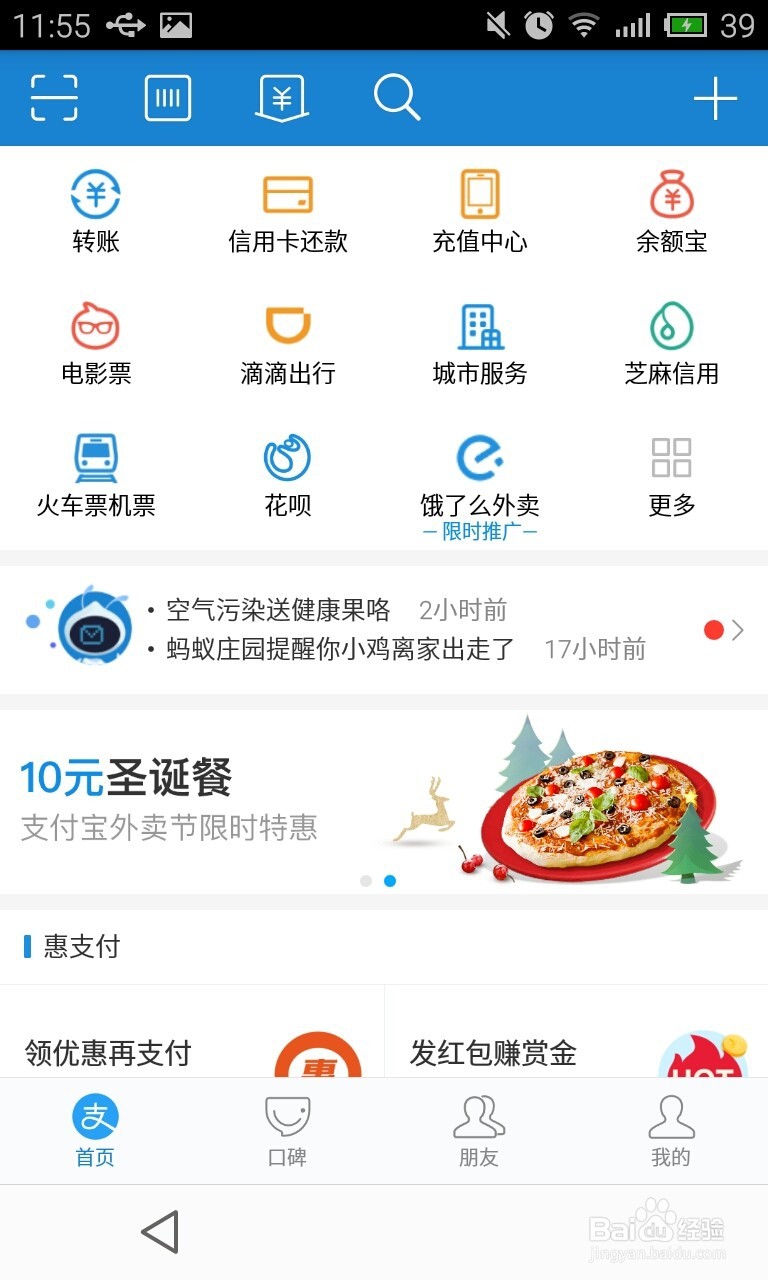
Task: Switch to the 口碑 tab
Action: point(287,1132)
